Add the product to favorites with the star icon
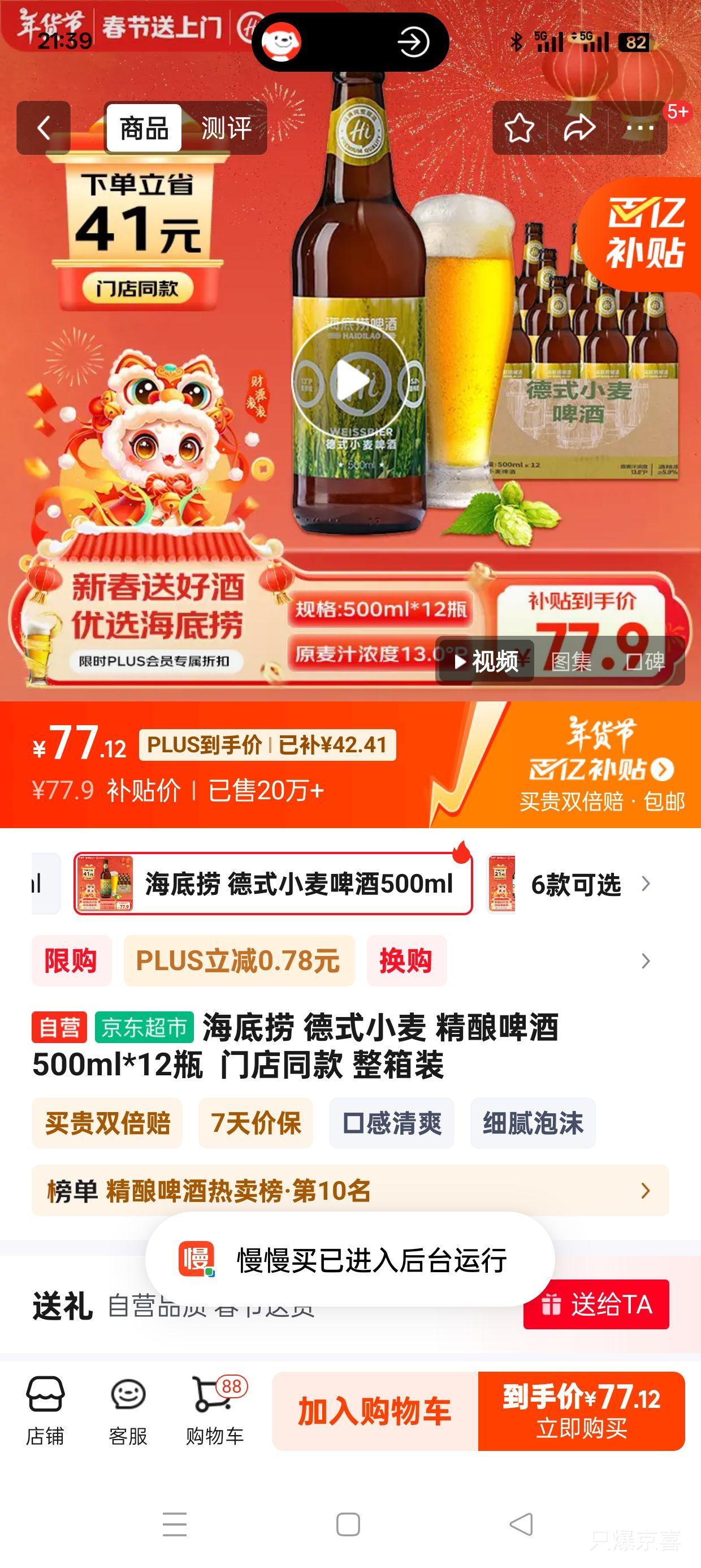 [519, 128]
